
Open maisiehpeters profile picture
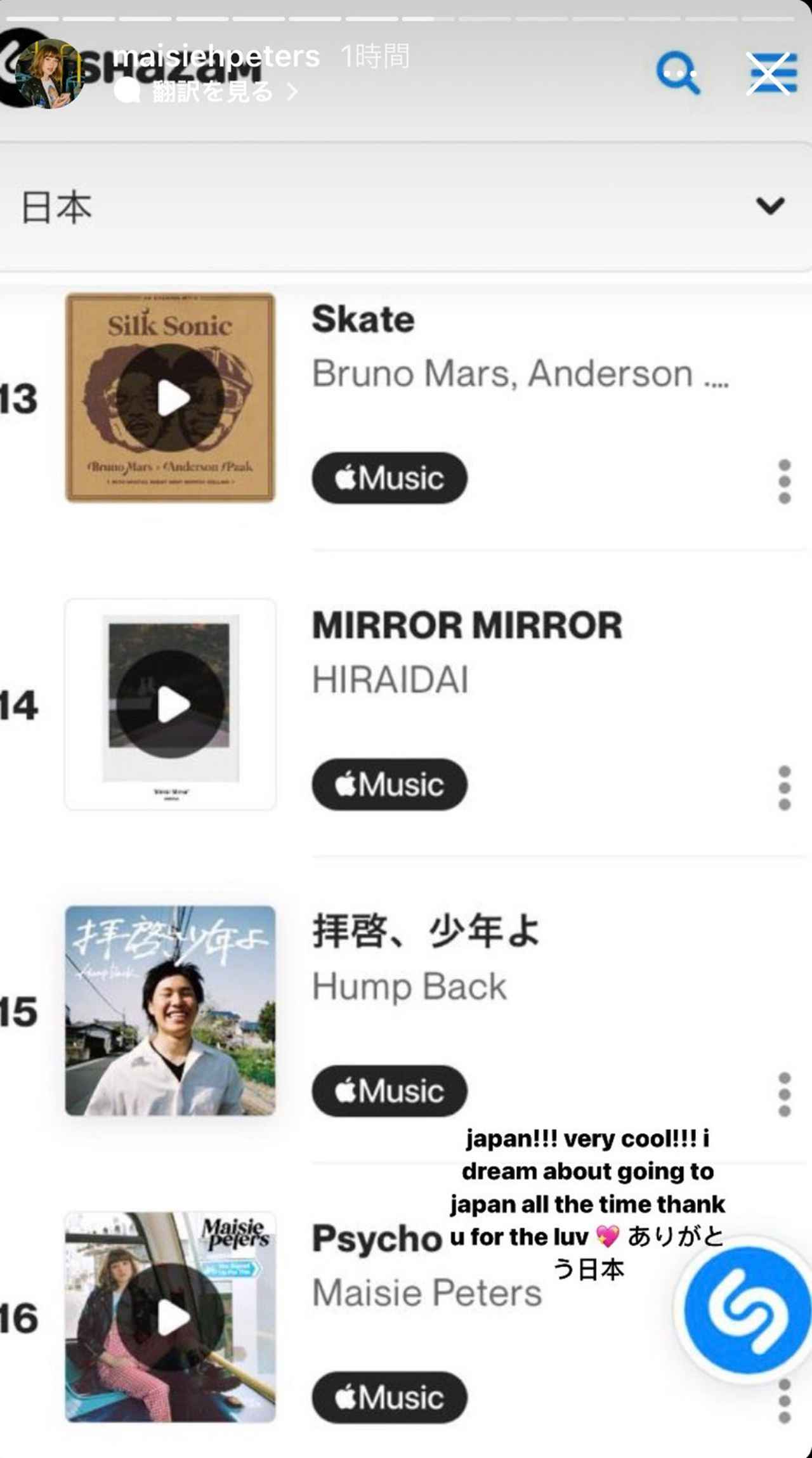click(49, 74)
